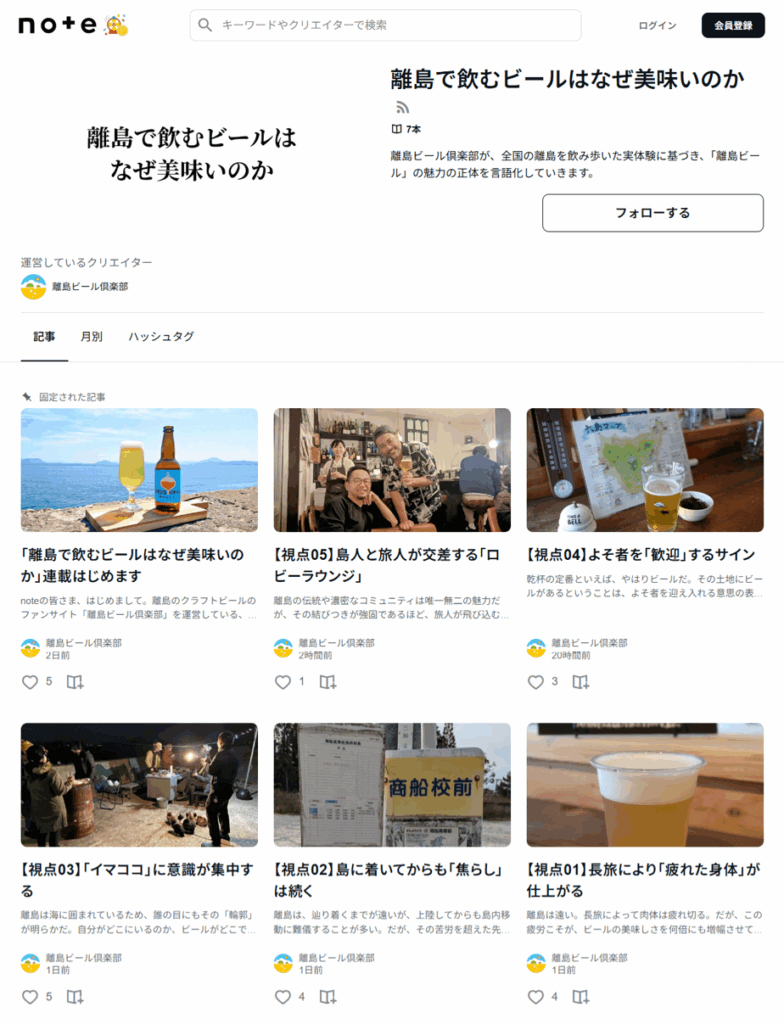Add the 【視点04】 article to a magazine

[x=580, y=682]
